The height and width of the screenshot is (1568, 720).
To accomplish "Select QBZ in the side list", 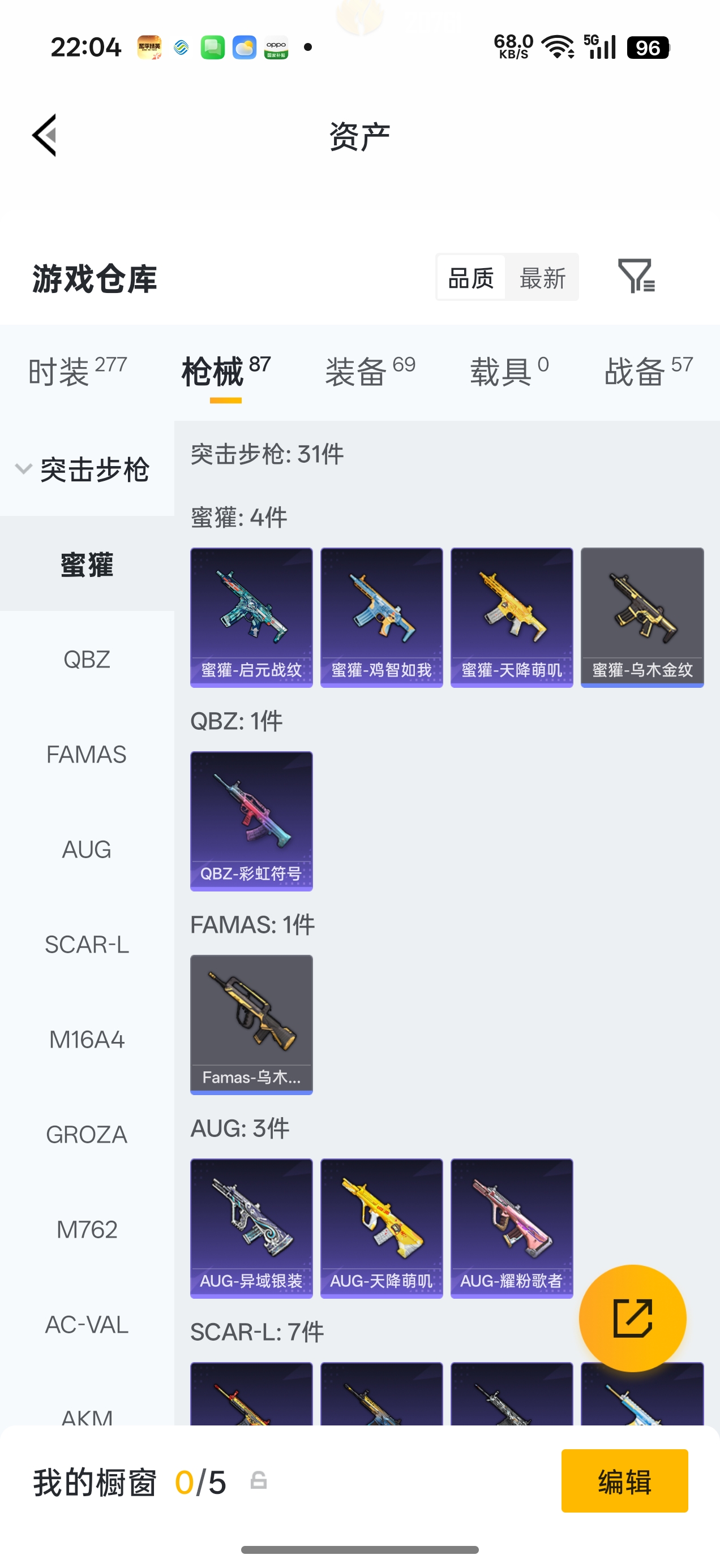I will (87, 659).
